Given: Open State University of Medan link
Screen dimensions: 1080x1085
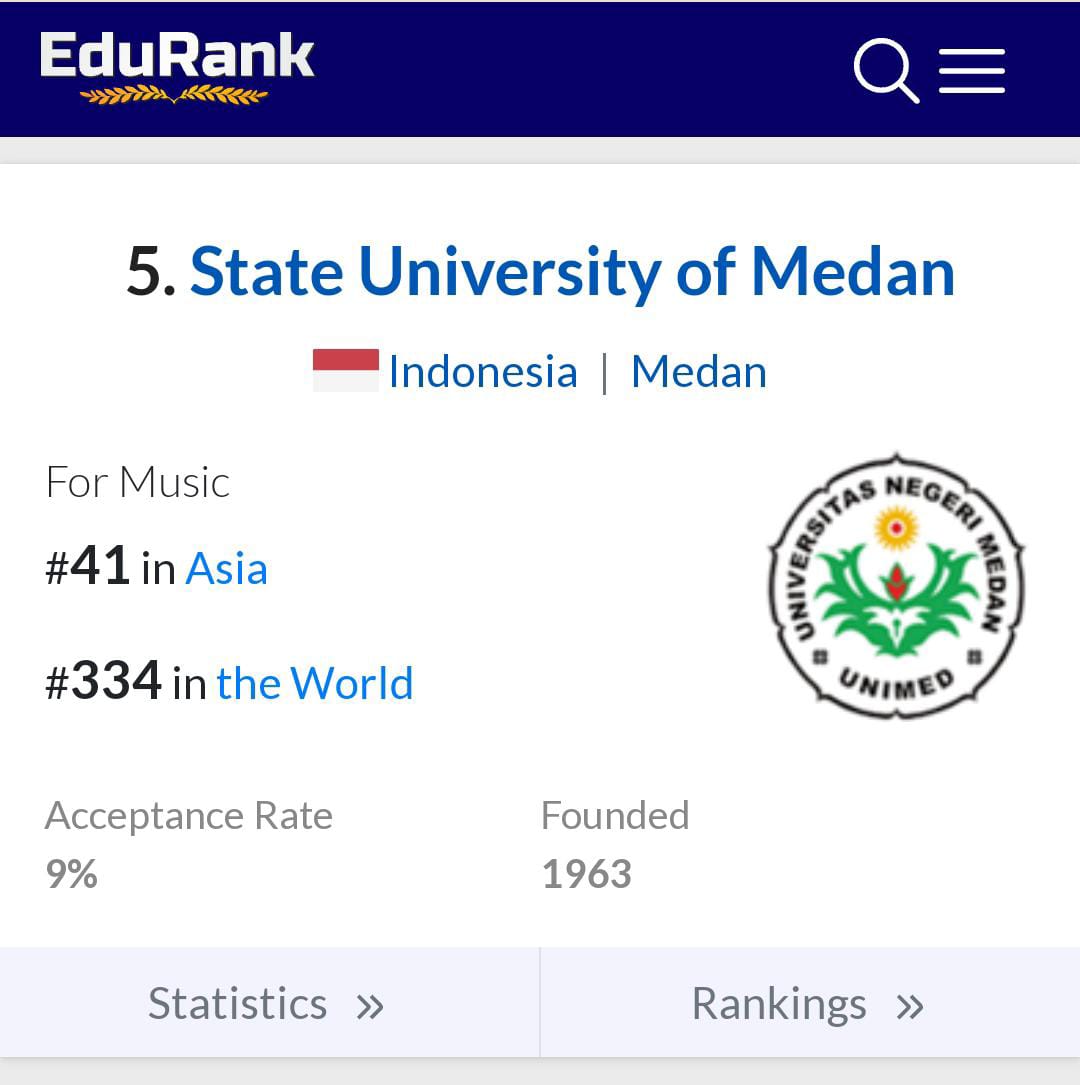Looking at the screenshot, I should point(572,271).
